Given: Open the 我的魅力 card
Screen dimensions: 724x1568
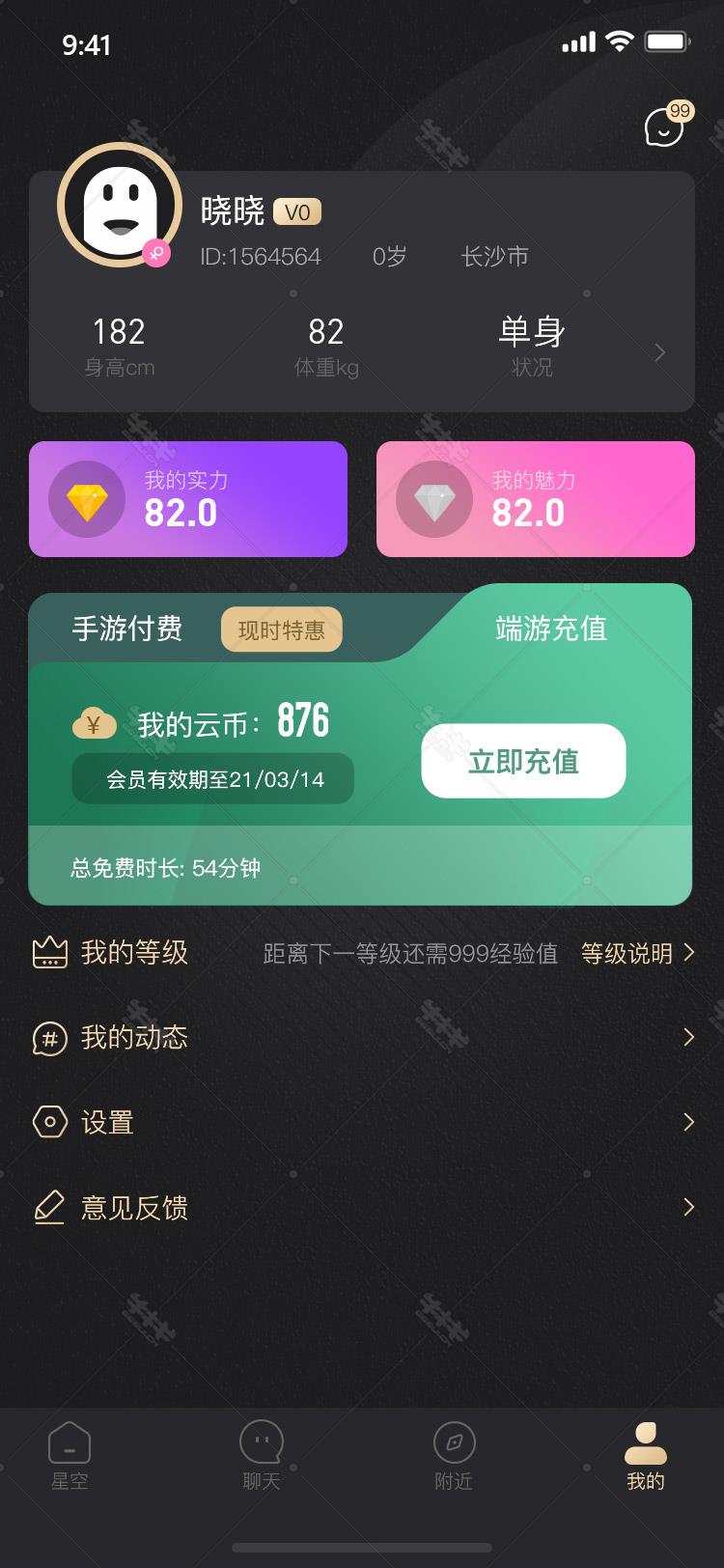Looking at the screenshot, I should coord(536,499).
